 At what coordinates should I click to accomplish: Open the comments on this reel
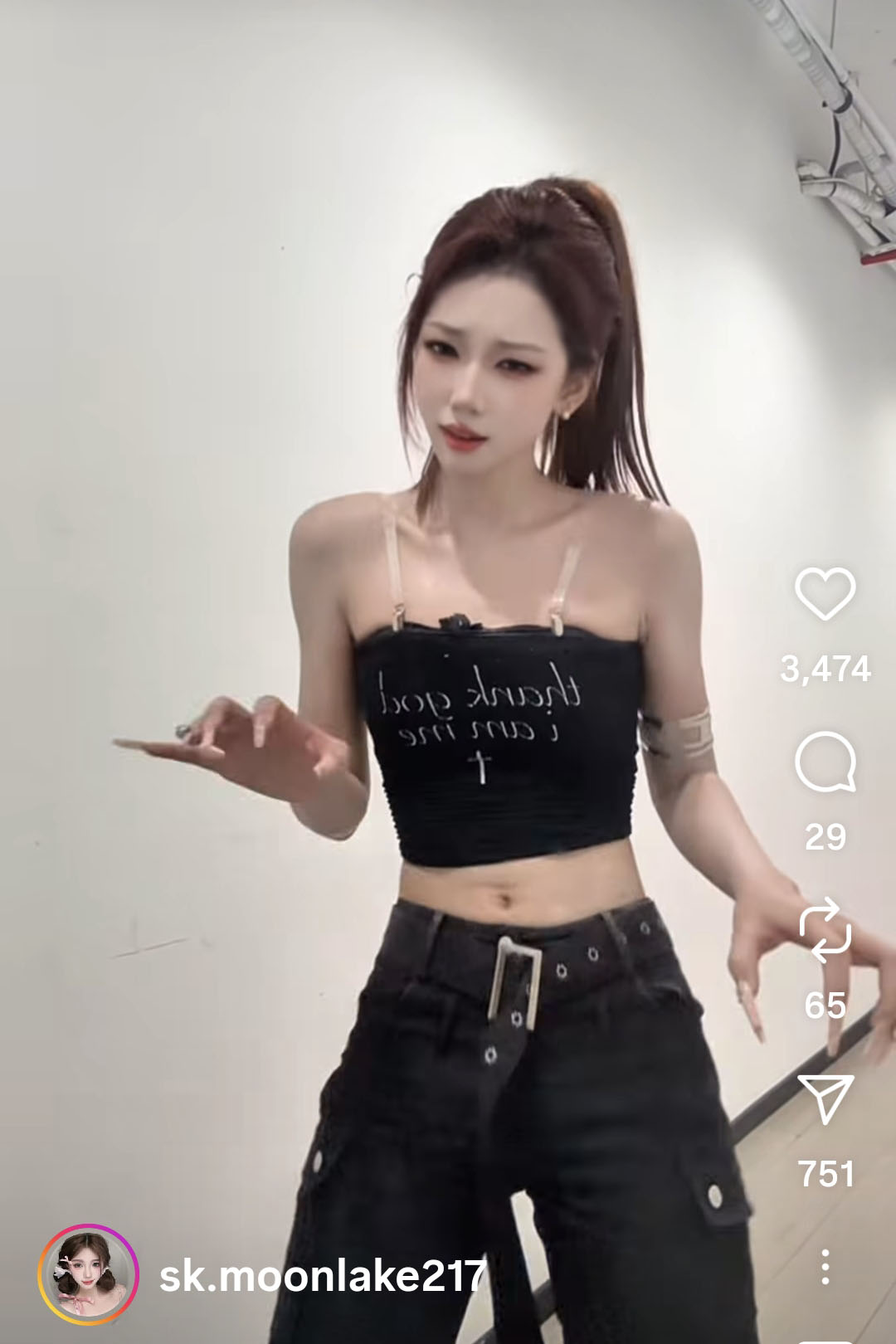pyautogui.click(x=825, y=762)
